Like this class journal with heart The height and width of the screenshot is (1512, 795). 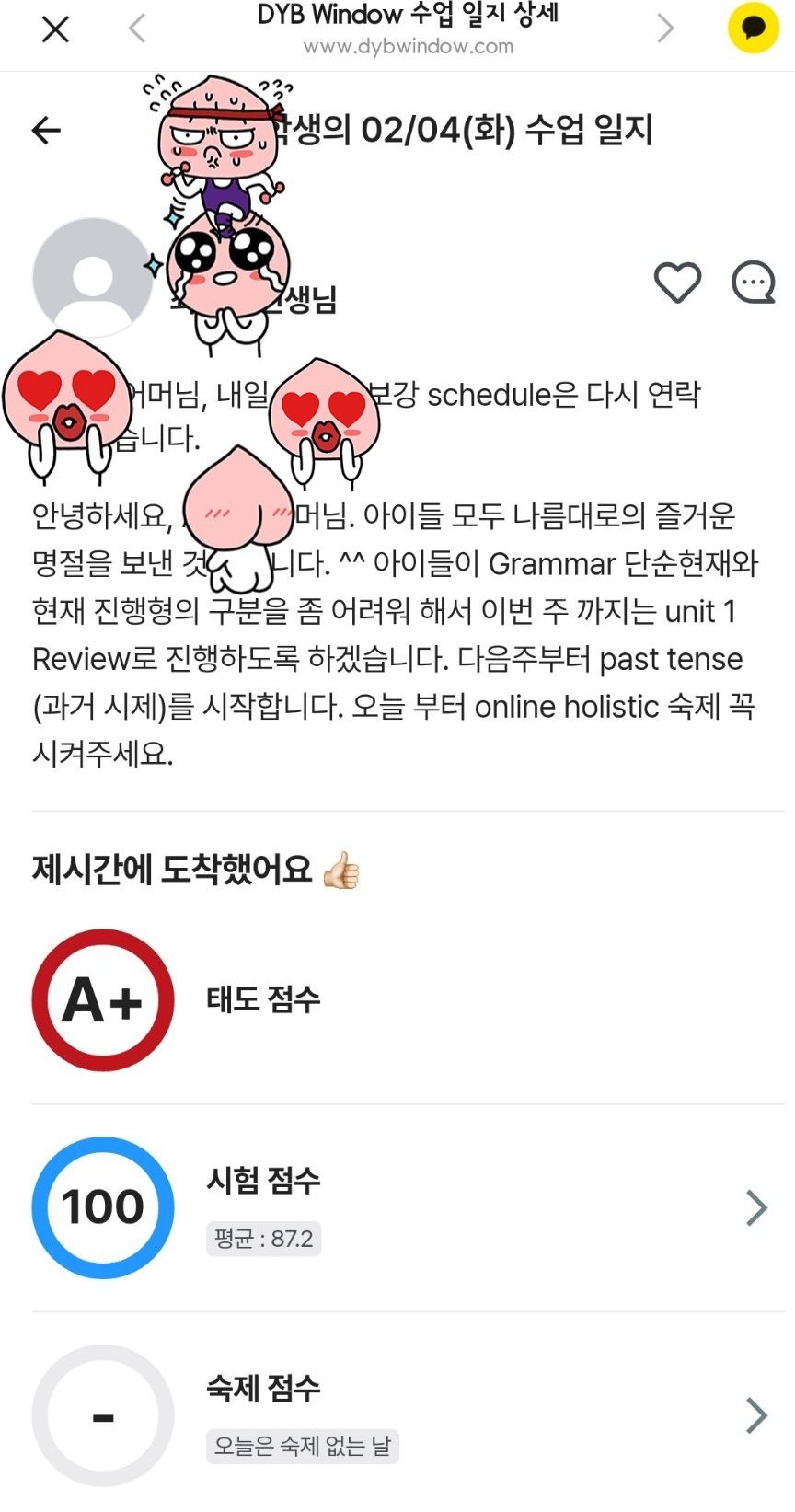coord(677,283)
